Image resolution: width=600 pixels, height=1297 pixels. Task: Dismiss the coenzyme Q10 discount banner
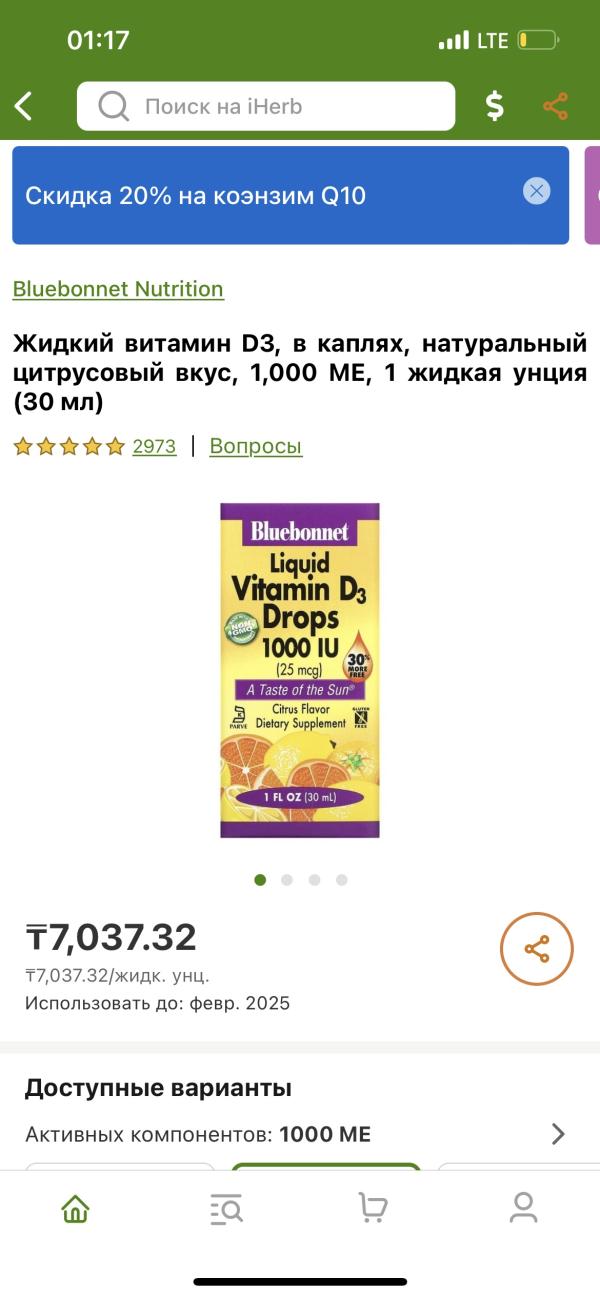tap(537, 191)
